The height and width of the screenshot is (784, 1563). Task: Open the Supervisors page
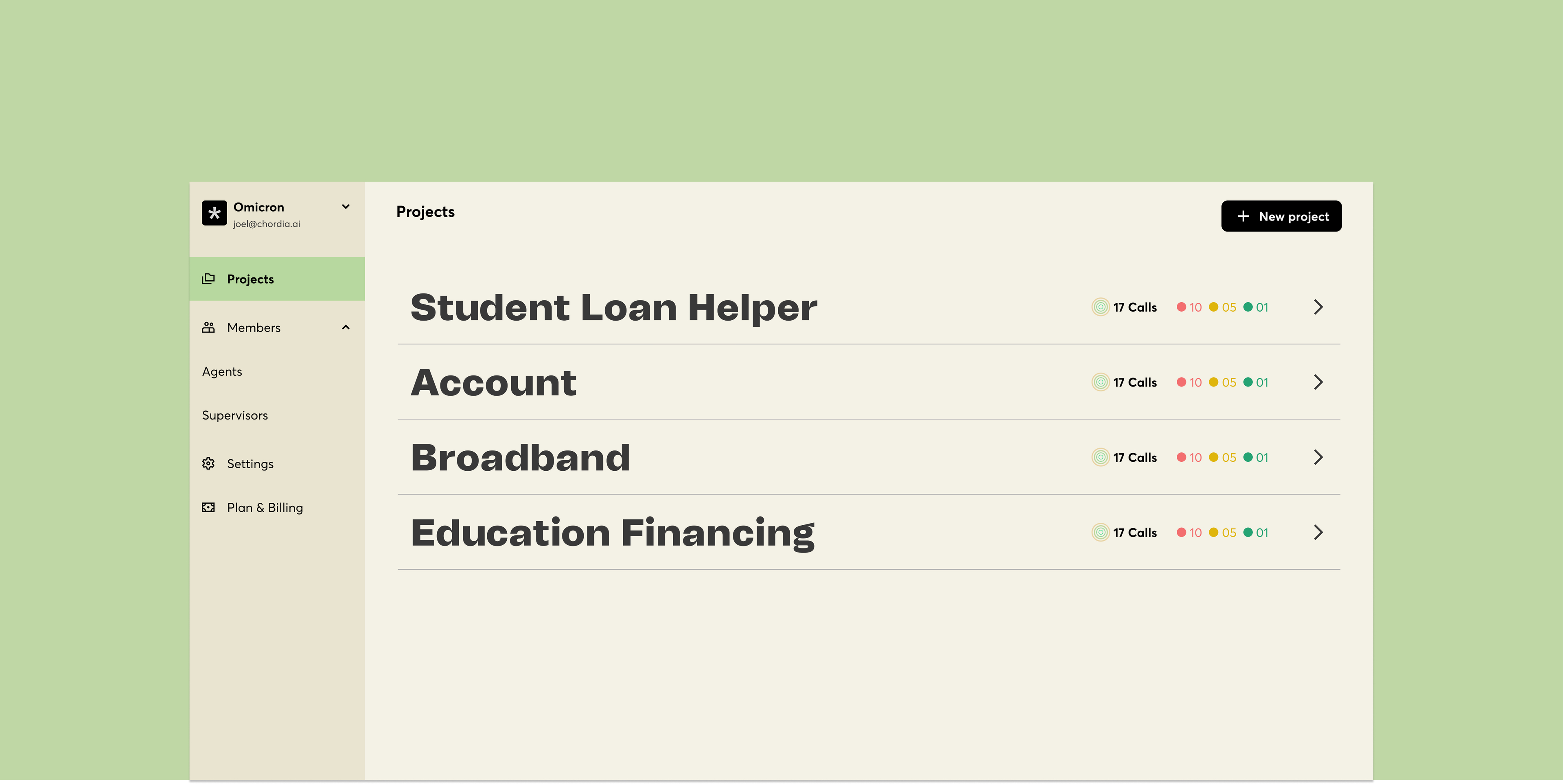click(235, 415)
